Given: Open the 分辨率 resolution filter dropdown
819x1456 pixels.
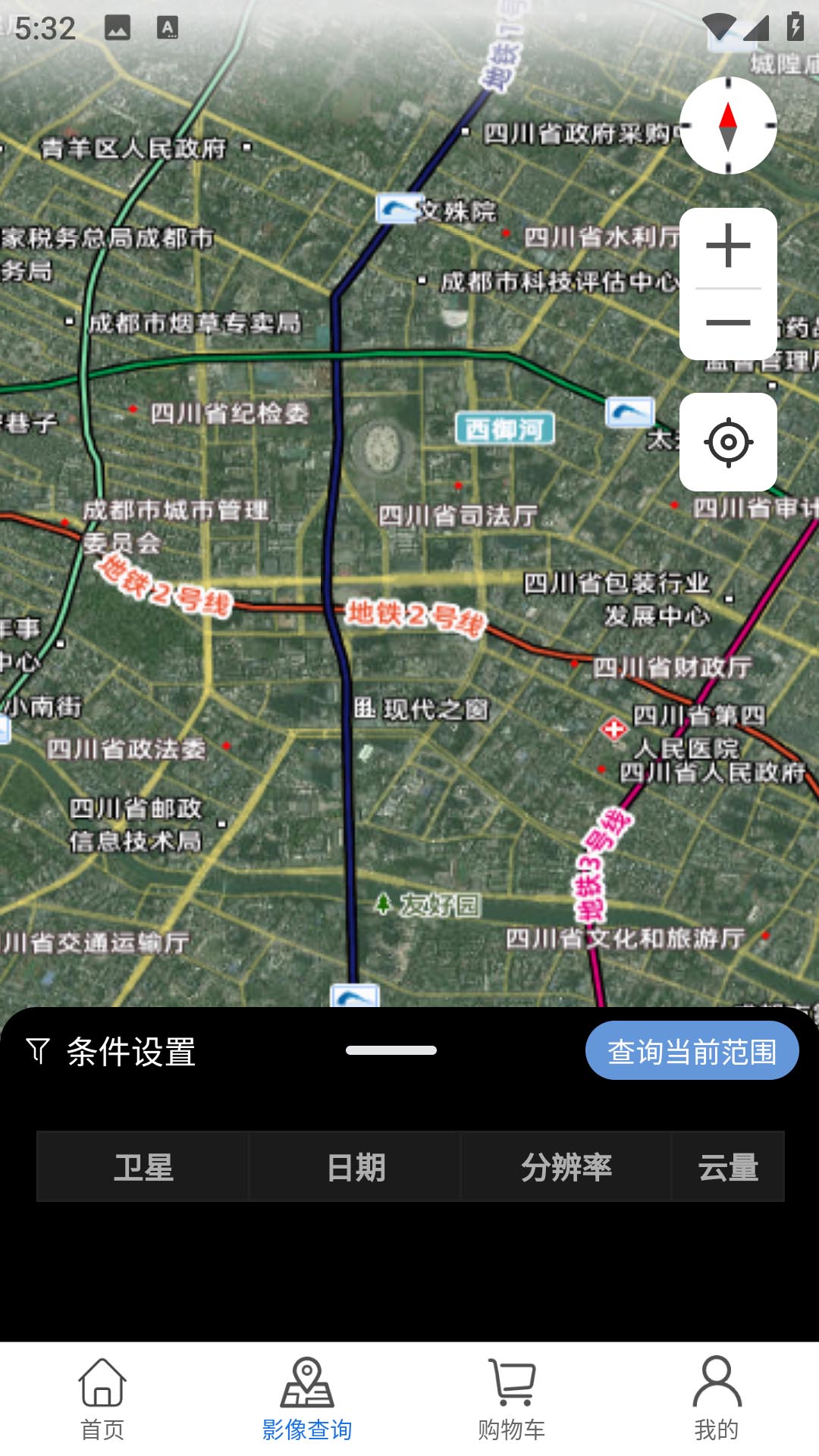Looking at the screenshot, I should point(567,1167).
